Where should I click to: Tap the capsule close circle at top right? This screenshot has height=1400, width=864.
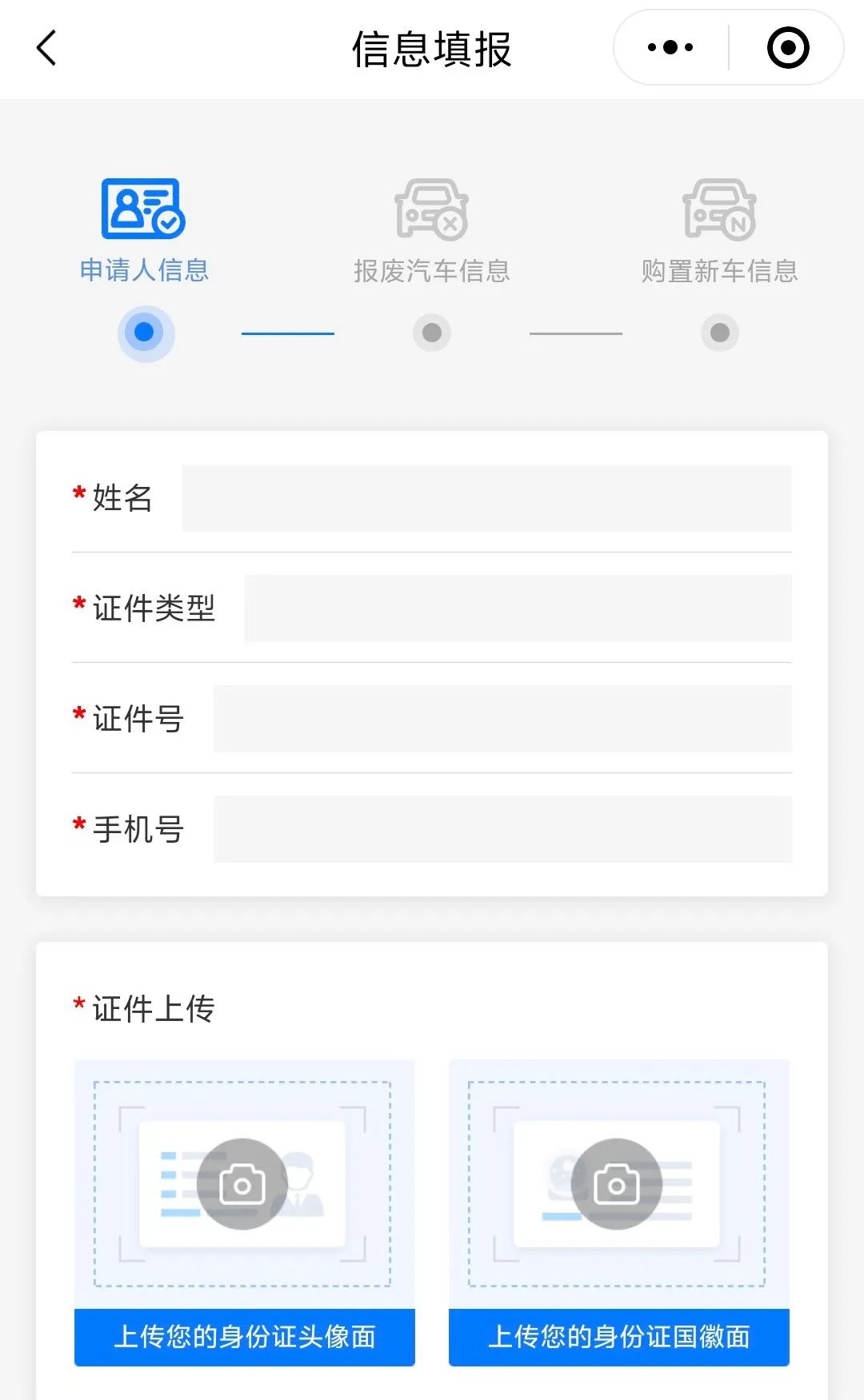point(787,48)
